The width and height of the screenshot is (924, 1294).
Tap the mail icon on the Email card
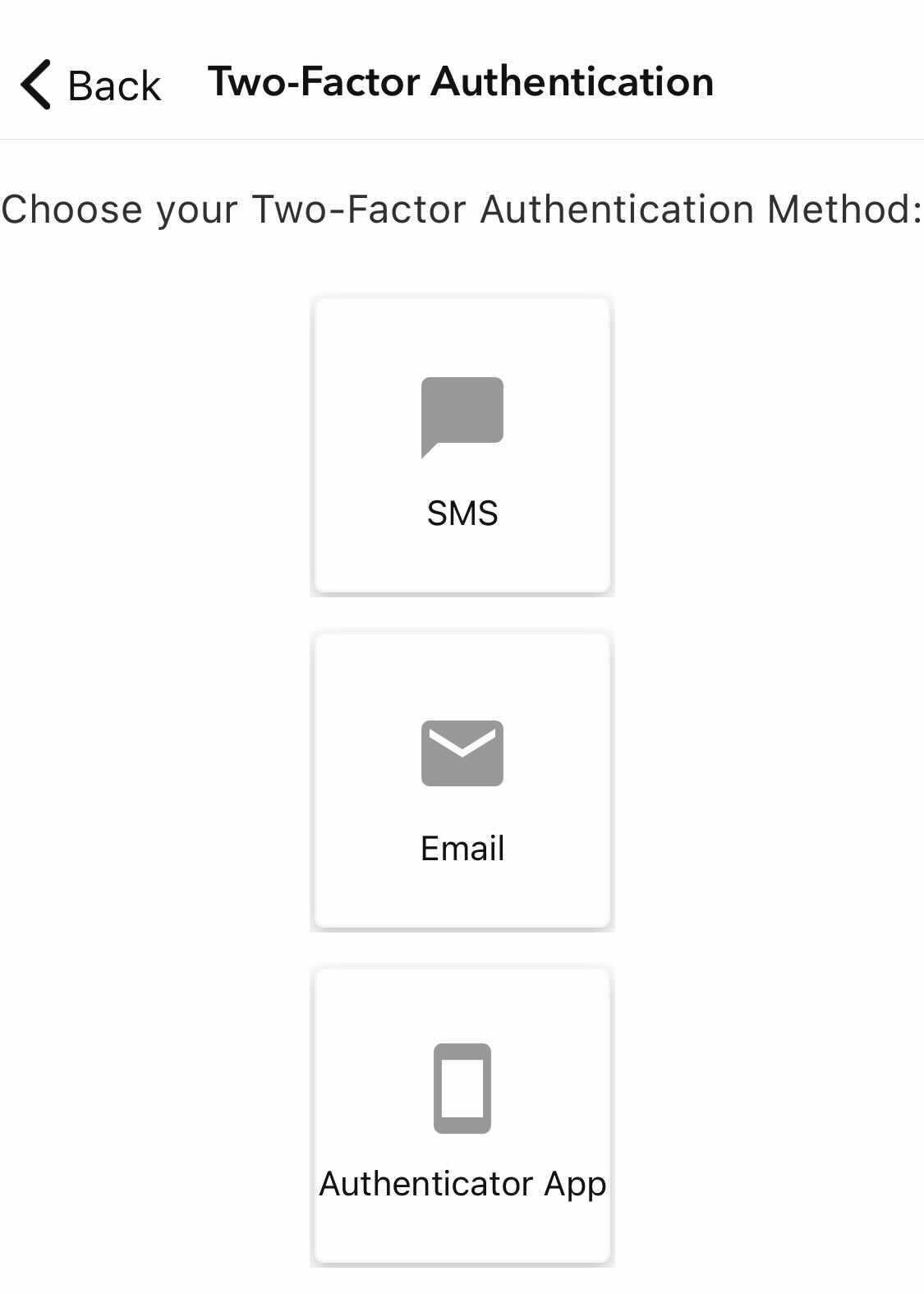tap(462, 754)
